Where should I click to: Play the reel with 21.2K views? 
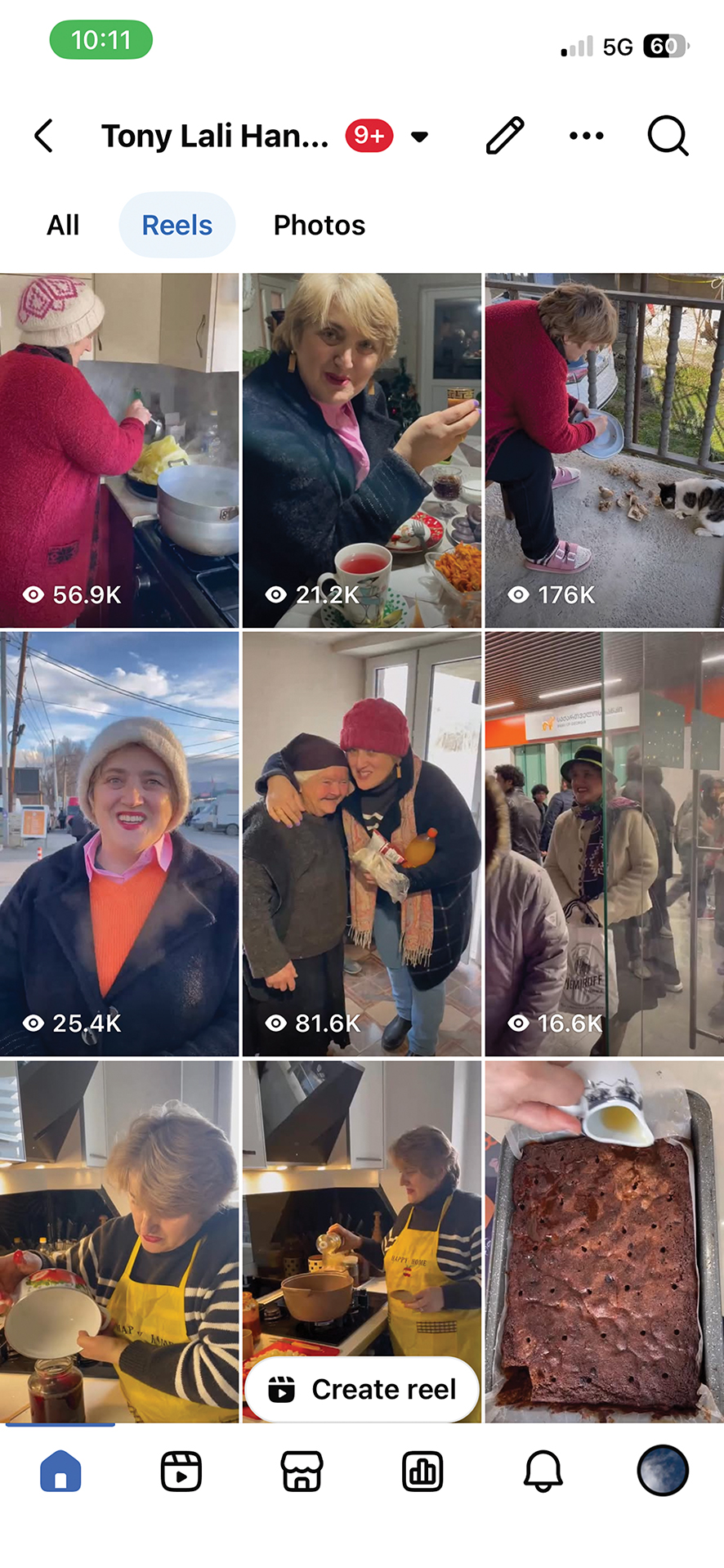tap(362, 450)
